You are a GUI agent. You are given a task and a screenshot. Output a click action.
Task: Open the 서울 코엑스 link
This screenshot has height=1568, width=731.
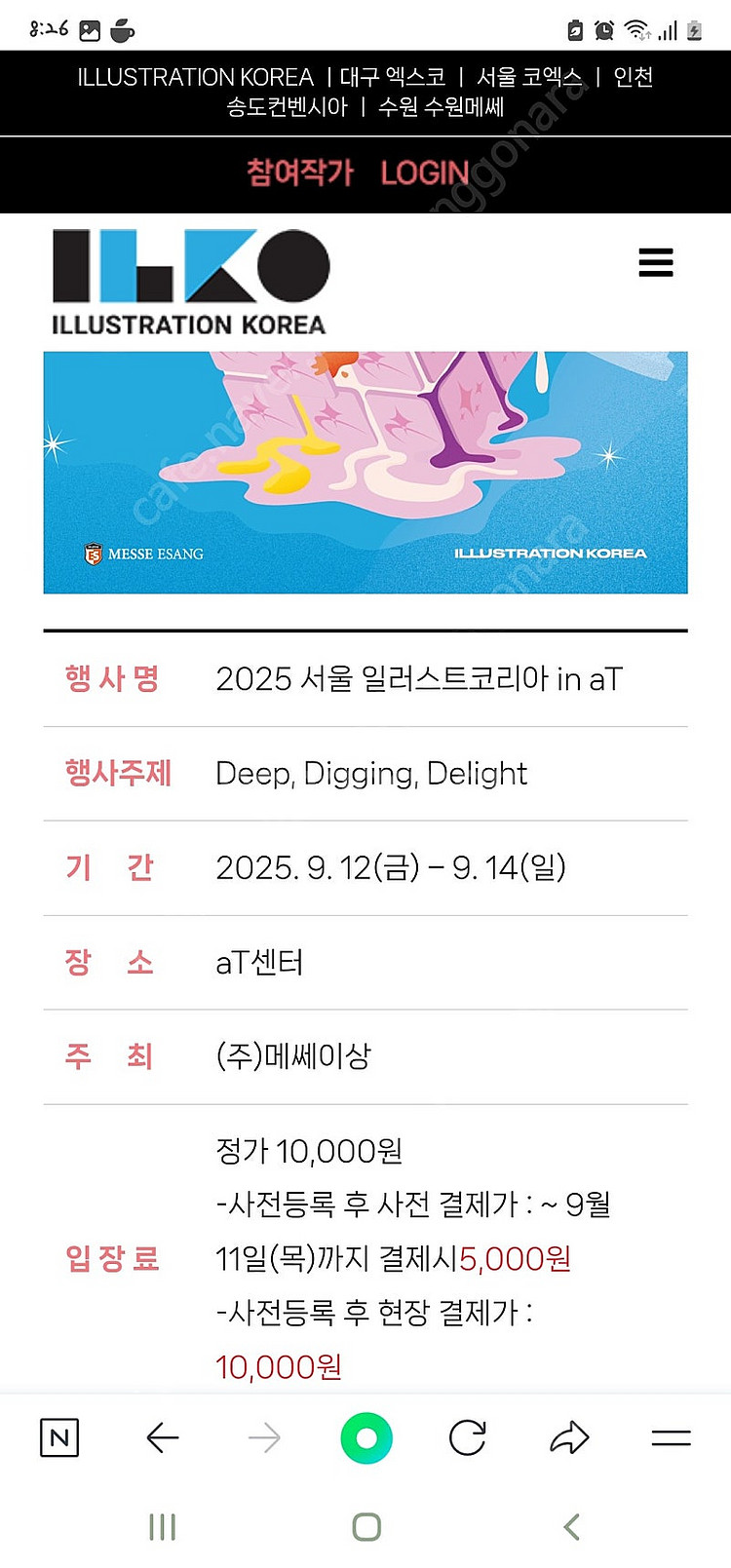tap(528, 77)
